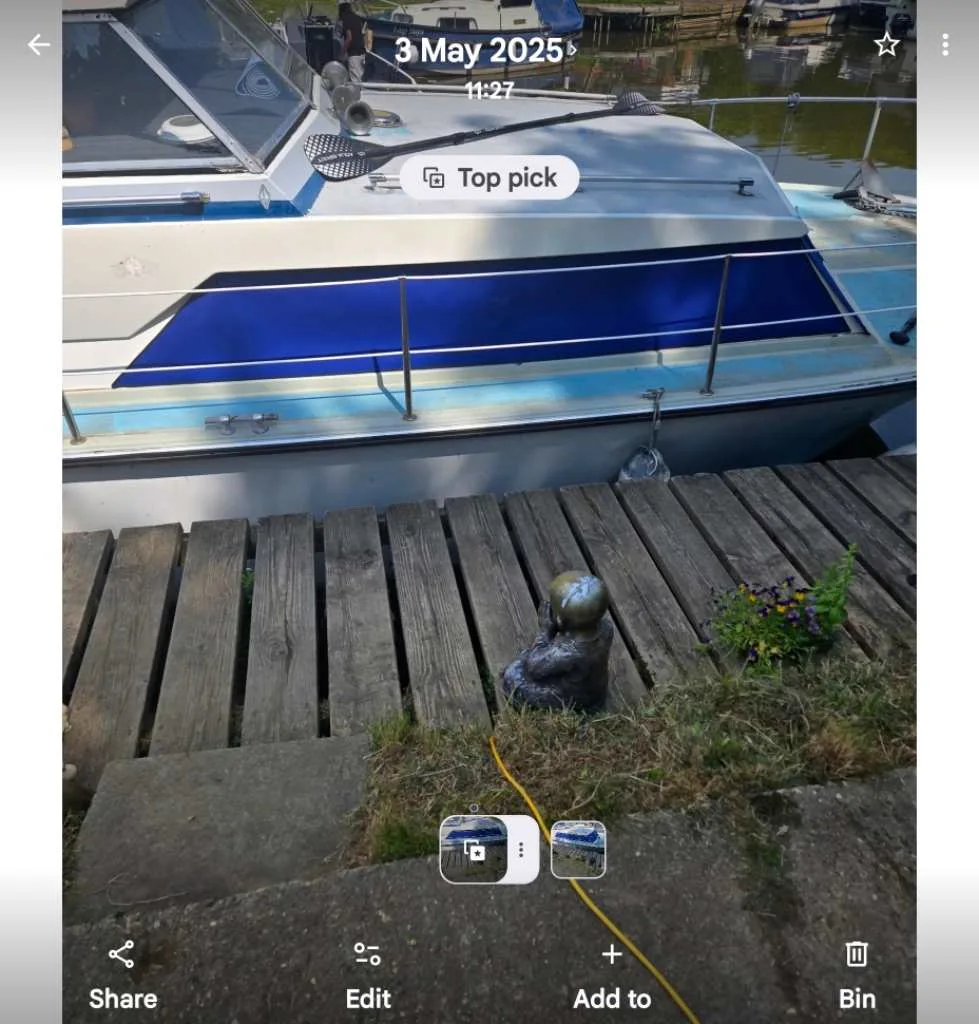Add photo to an album
This screenshot has width=979, height=1024.
pyautogui.click(x=611, y=975)
